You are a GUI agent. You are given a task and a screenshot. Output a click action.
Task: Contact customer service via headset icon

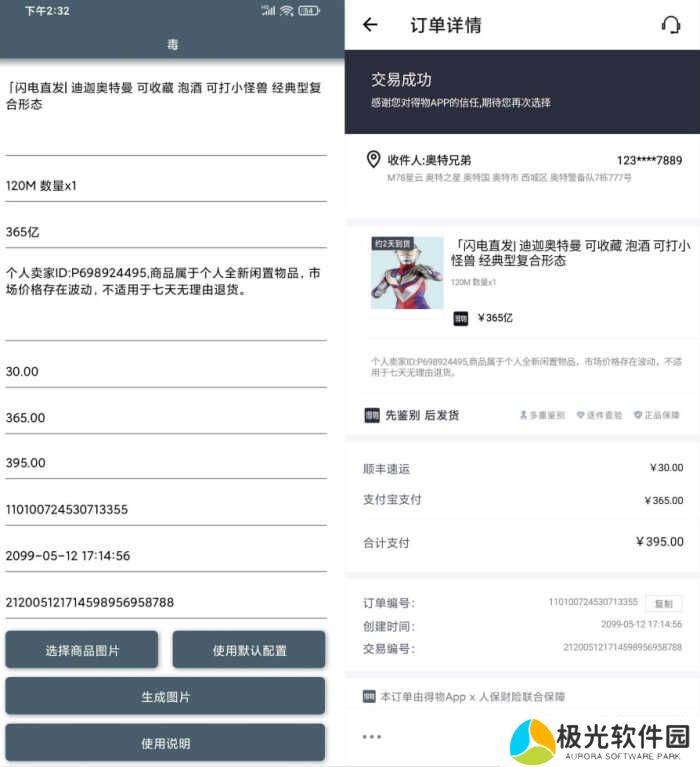coord(671,25)
